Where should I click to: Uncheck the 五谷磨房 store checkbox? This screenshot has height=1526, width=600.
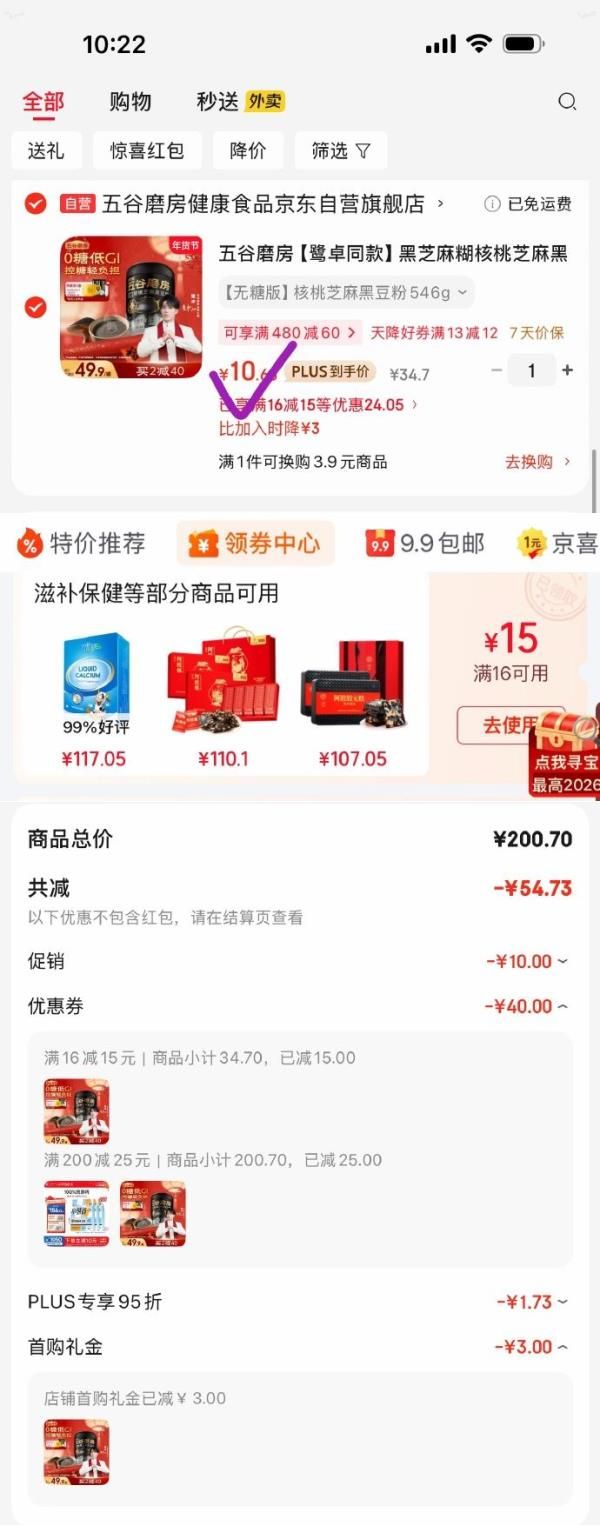pos(35,204)
